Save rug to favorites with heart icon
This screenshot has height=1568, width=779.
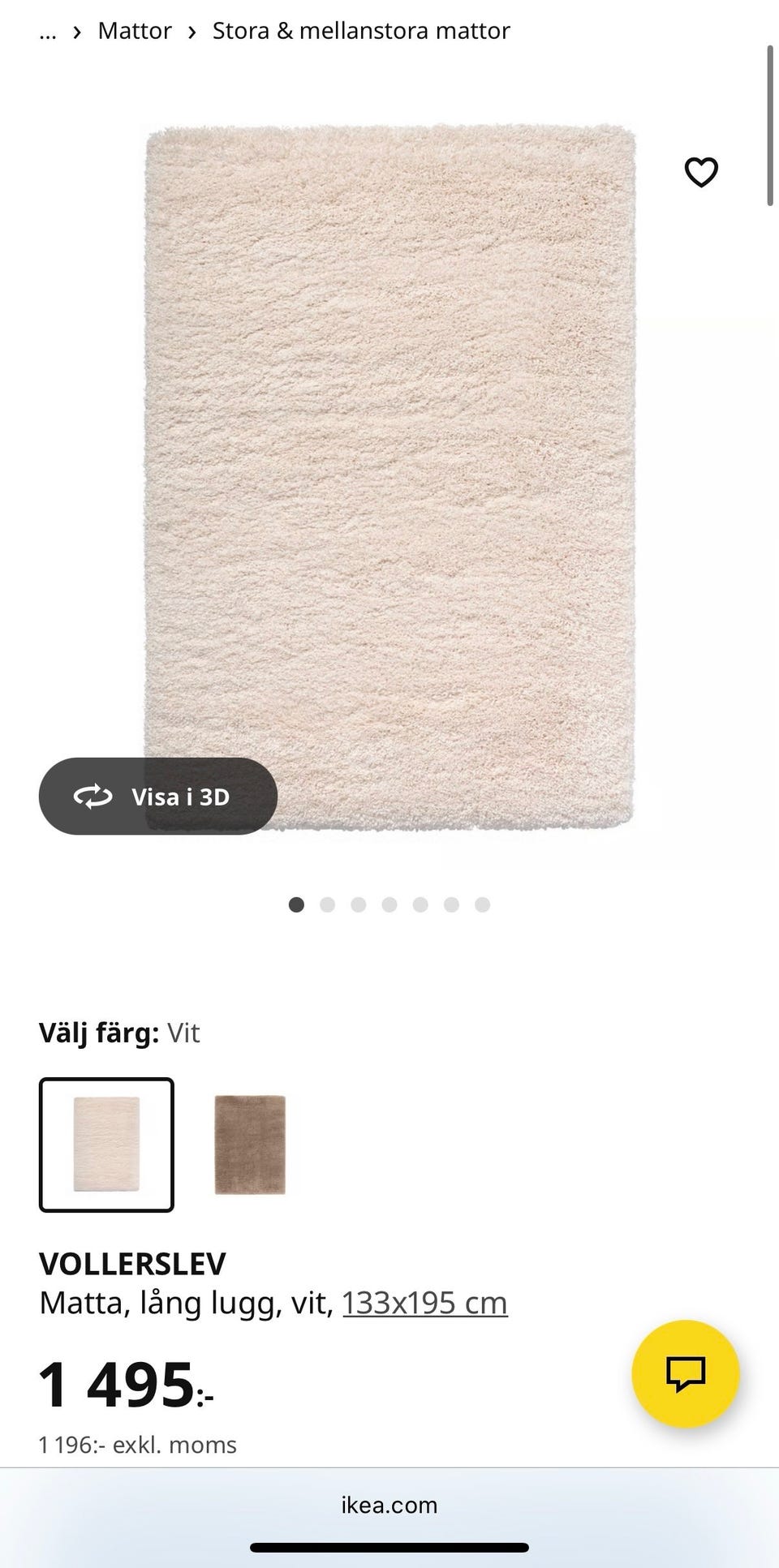pyautogui.click(x=701, y=172)
